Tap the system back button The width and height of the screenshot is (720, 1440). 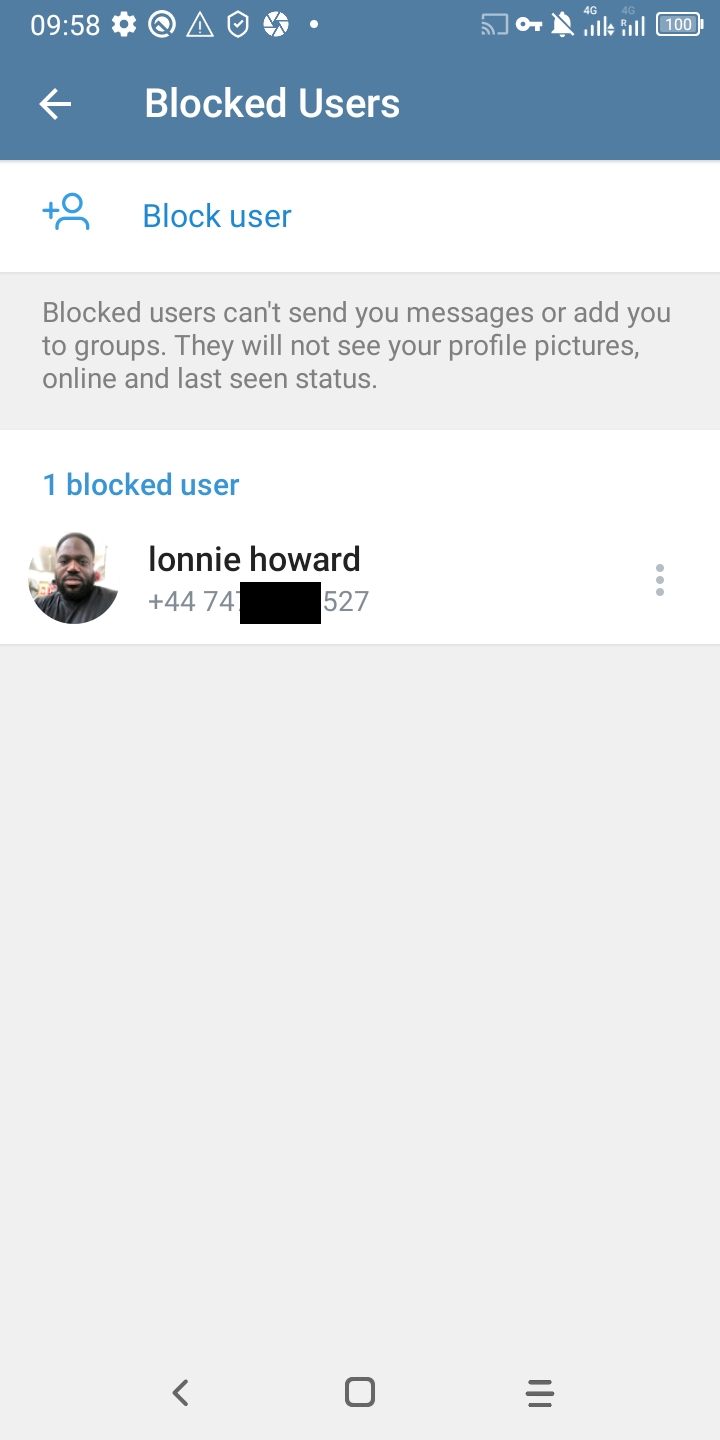pyautogui.click(x=180, y=1392)
